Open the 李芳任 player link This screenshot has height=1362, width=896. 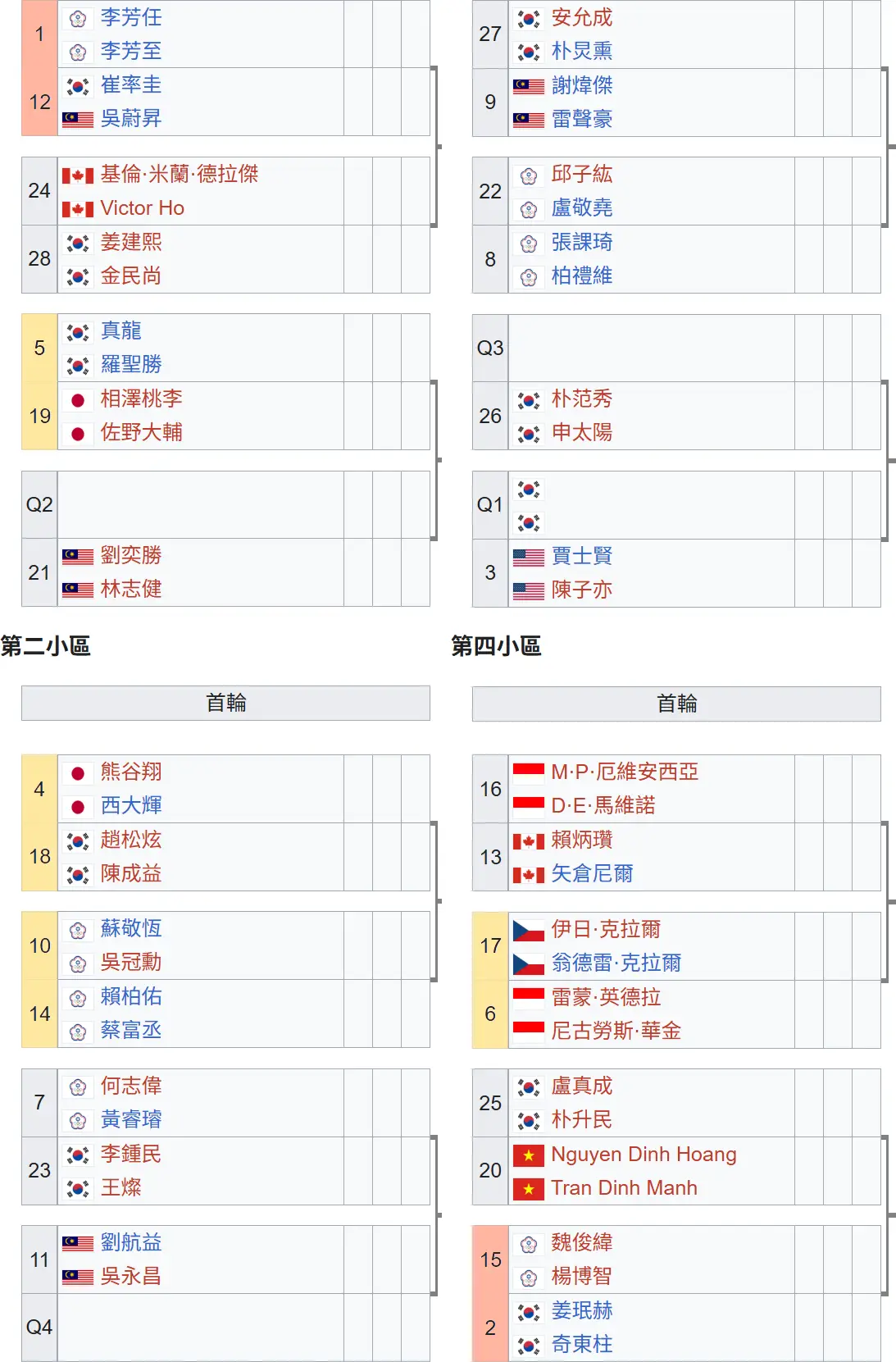coord(130,17)
